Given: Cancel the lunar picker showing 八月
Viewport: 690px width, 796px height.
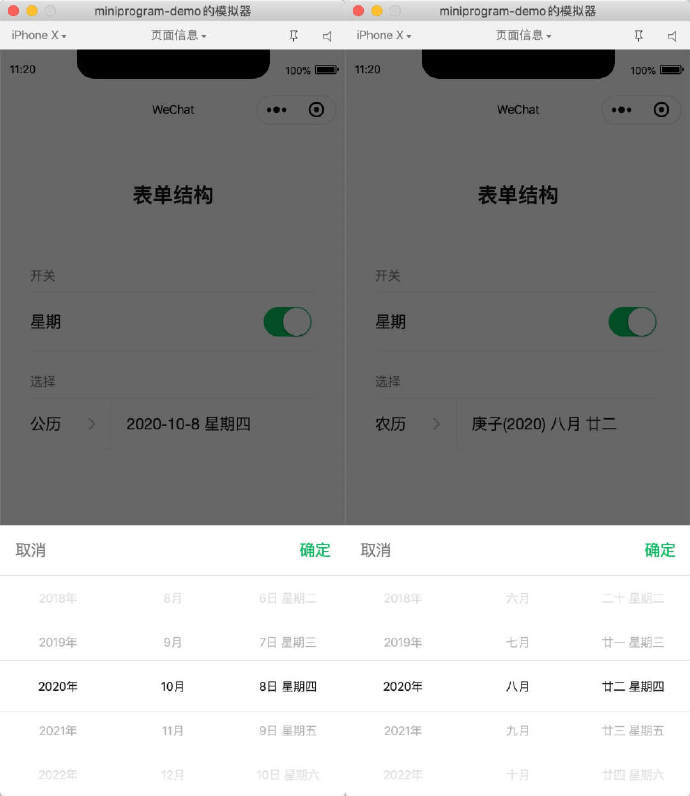Looking at the screenshot, I should (375, 550).
